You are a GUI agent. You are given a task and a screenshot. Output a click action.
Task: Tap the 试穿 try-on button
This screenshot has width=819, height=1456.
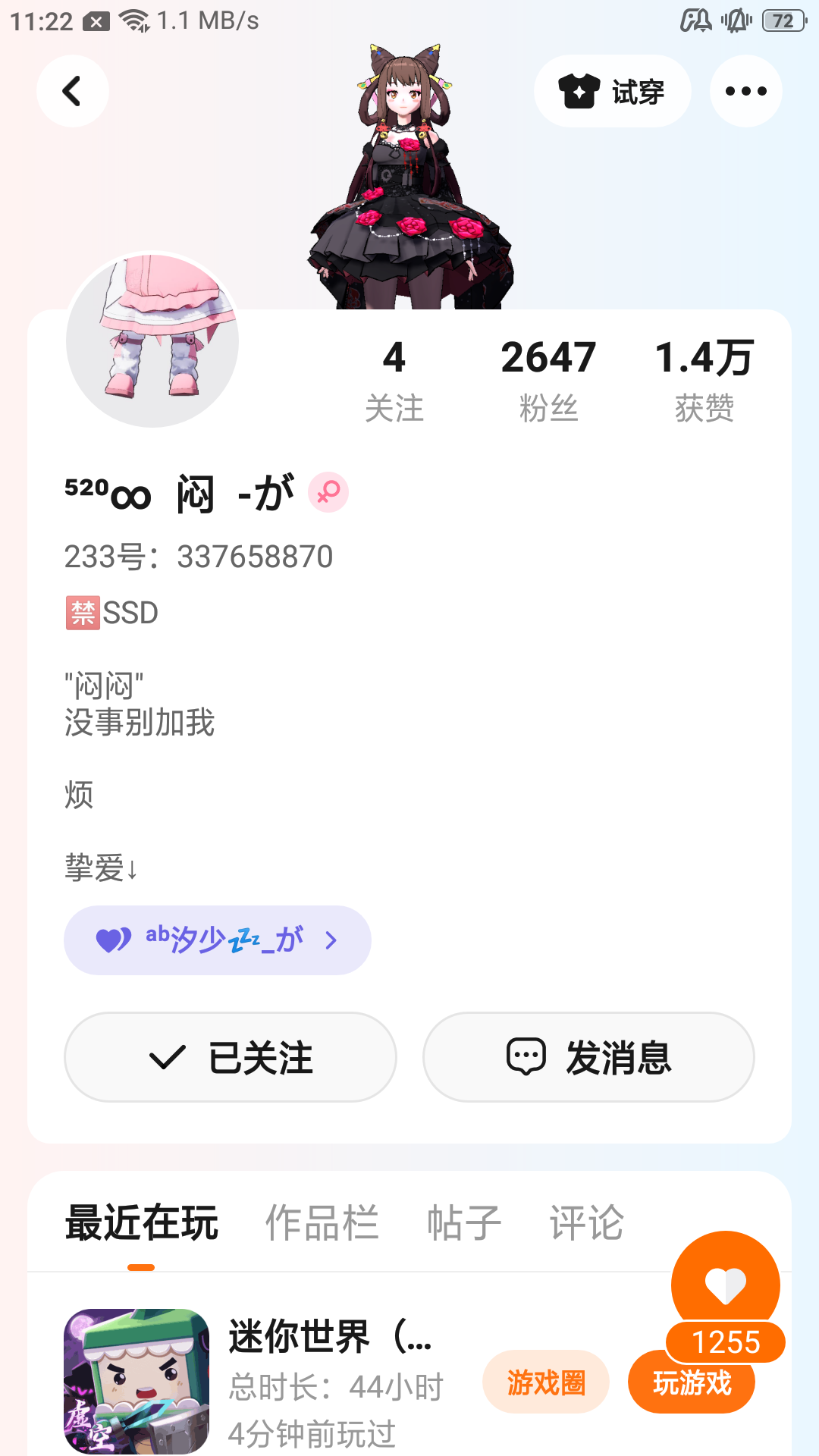(x=612, y=91)
